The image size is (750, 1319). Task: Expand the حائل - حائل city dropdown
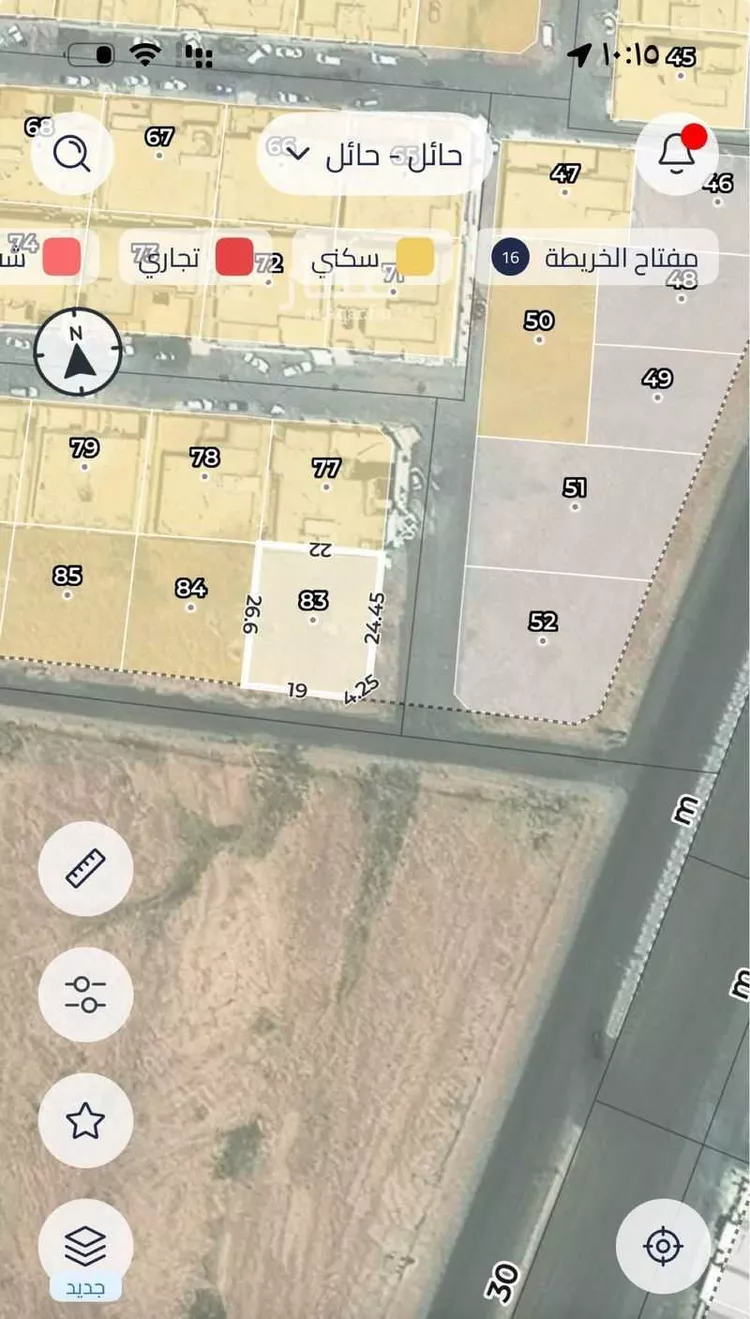point(373,154)
